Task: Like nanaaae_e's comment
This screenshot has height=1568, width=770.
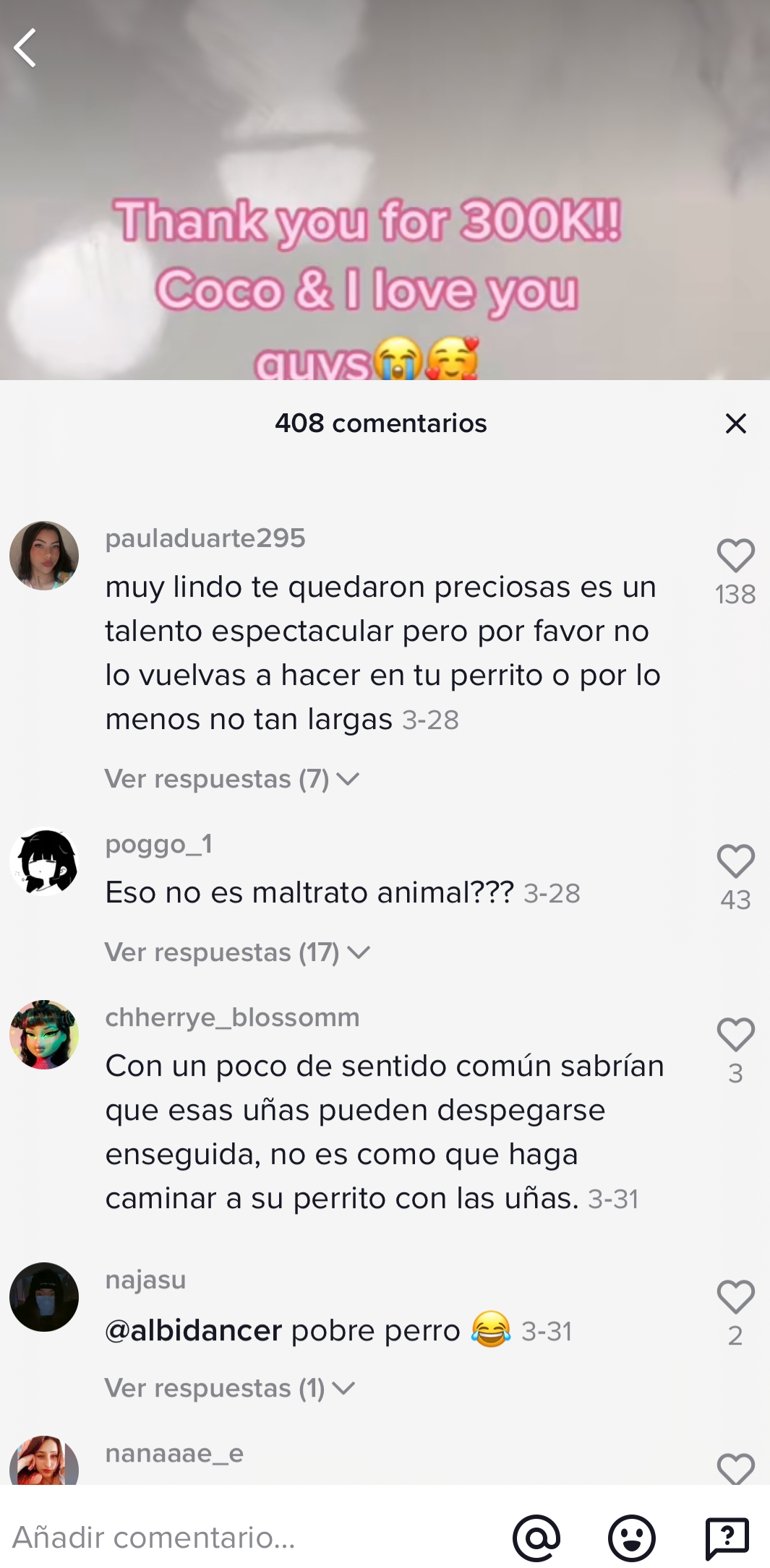Action: [x=735, y=1469]
